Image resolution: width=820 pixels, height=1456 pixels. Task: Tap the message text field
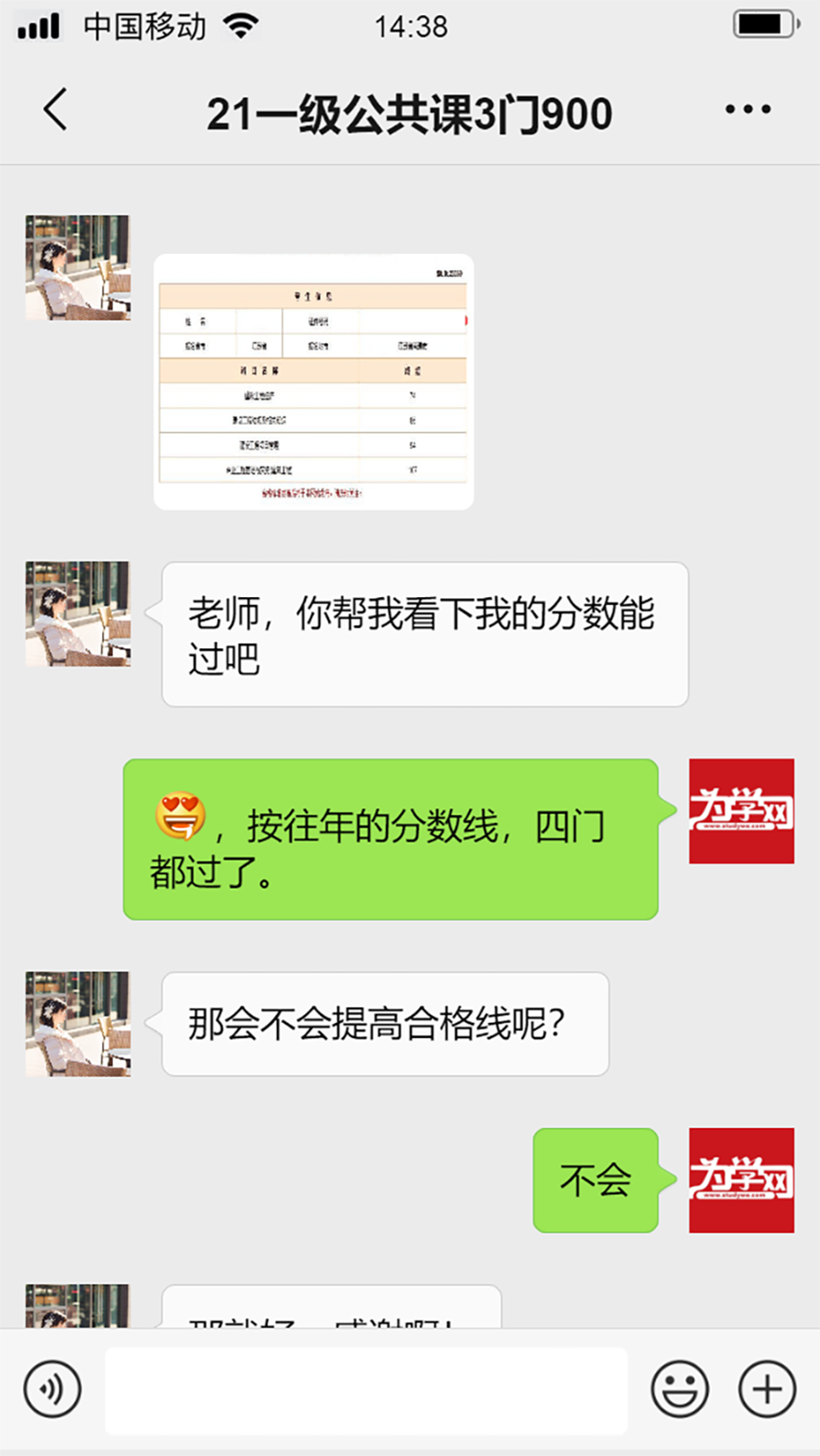366,1390
